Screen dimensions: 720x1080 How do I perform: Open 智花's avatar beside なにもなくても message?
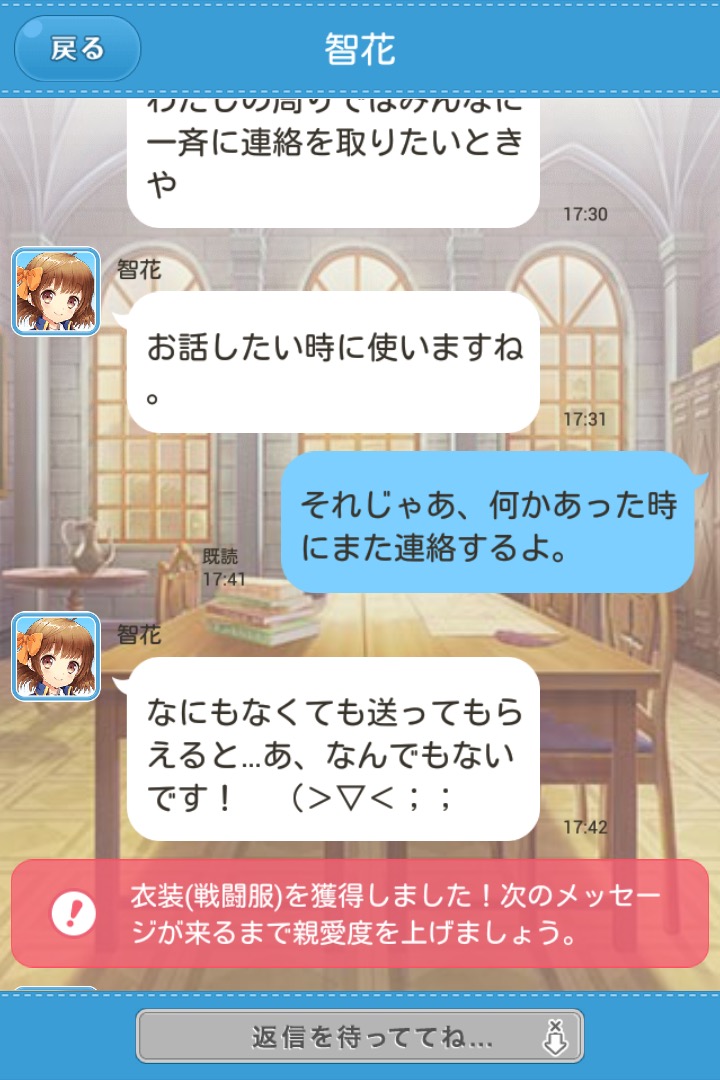pos(56,656)
